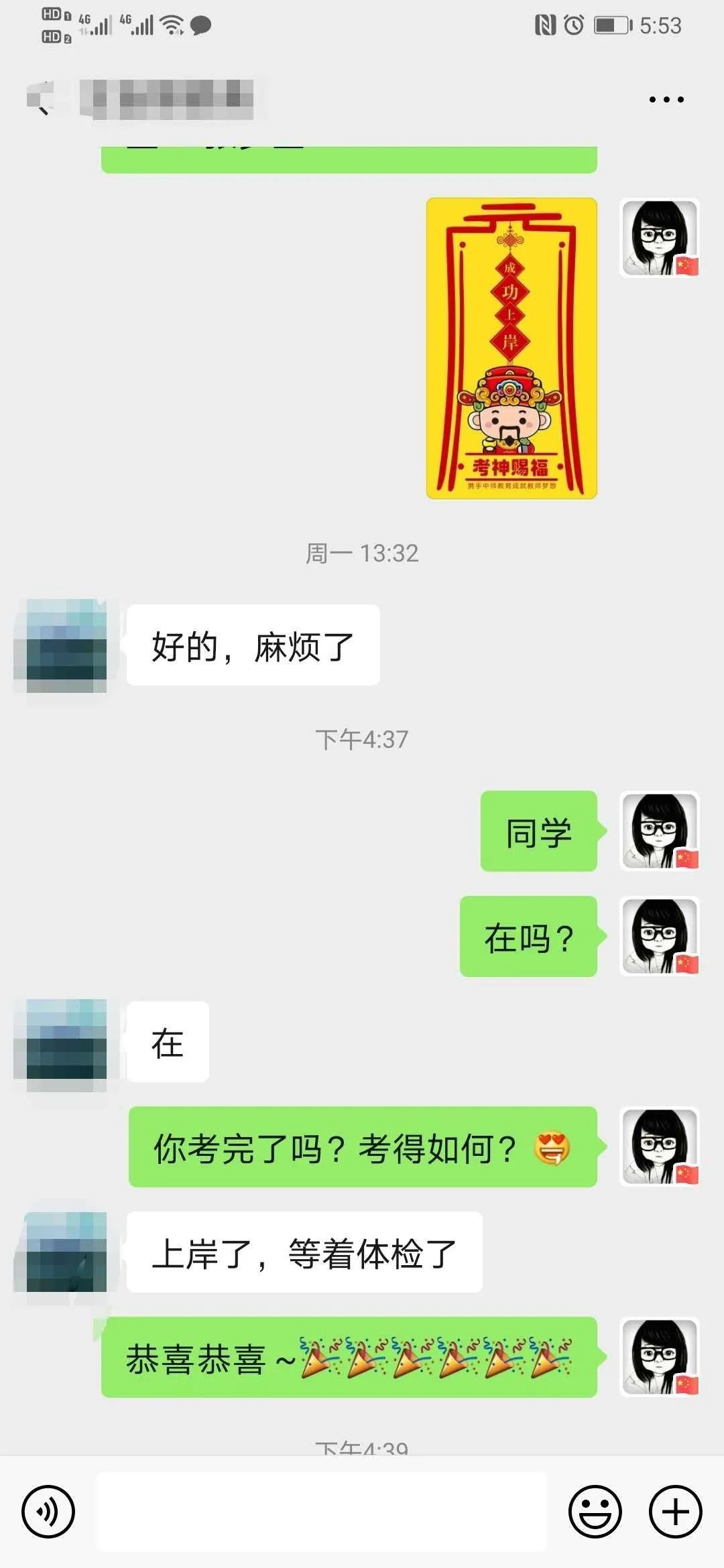Open the emoji sticker panel

pyautogui.click(x=595, y=1511)
